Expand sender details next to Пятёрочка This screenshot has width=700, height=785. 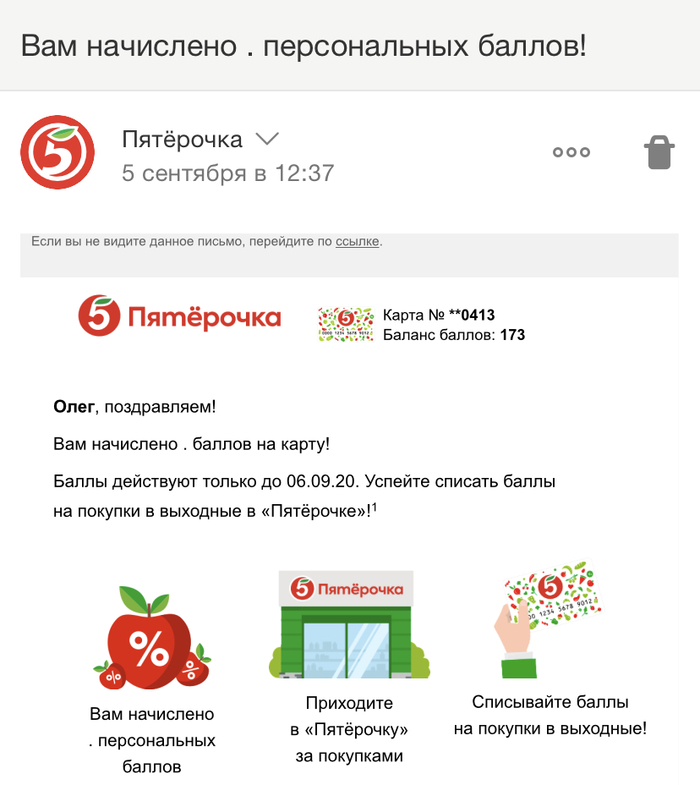tap(267, 138)
